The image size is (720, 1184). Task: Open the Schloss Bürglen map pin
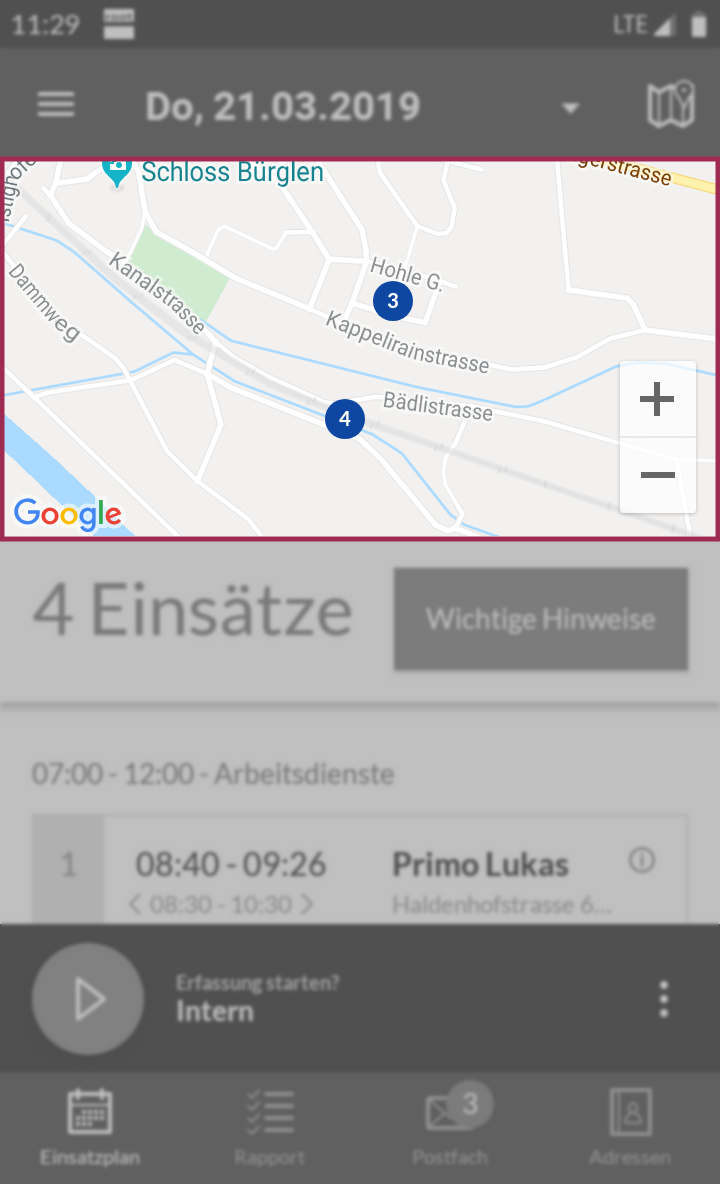[117, 173]
